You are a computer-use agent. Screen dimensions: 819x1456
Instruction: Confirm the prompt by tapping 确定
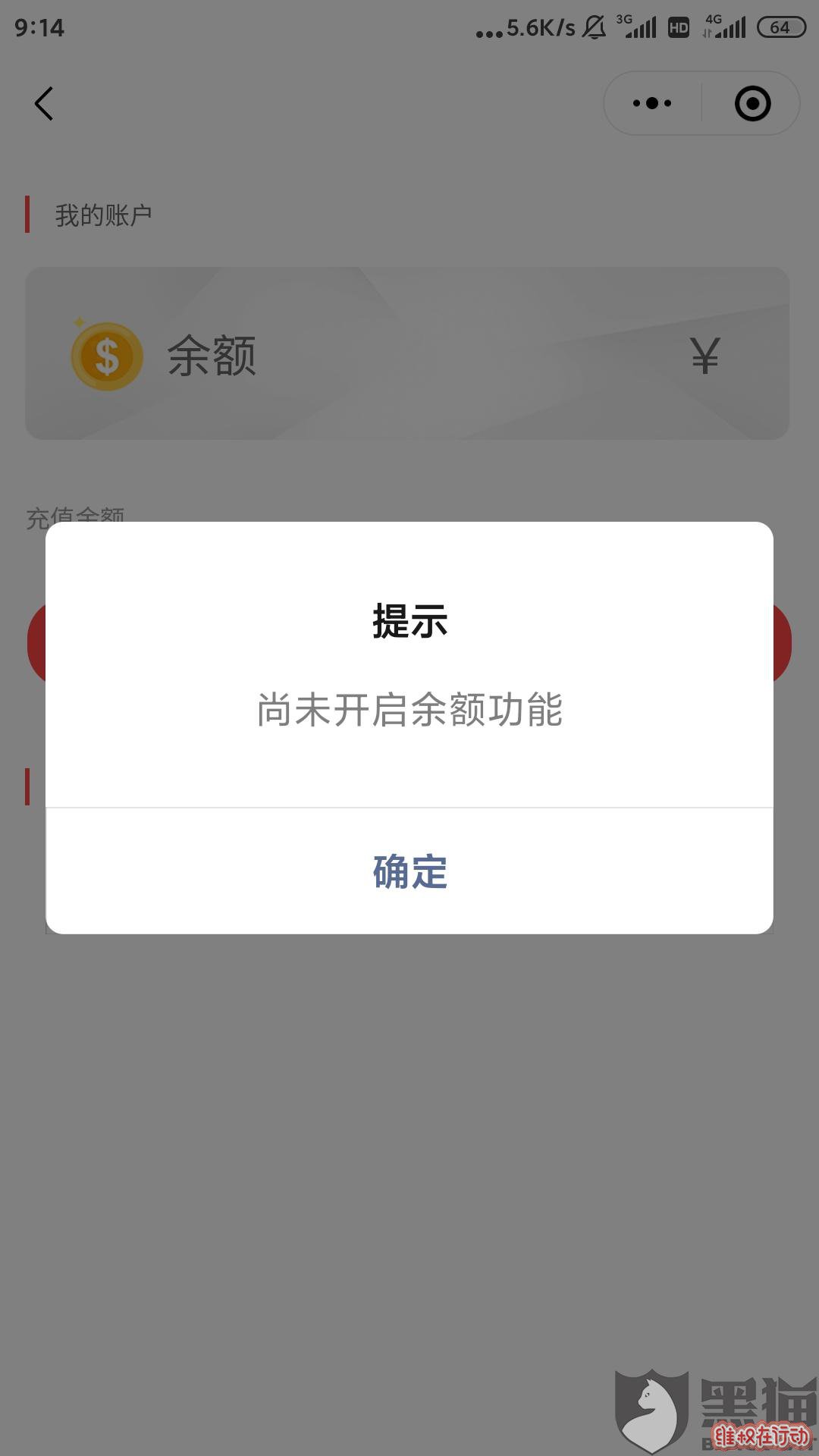[409, 871]
